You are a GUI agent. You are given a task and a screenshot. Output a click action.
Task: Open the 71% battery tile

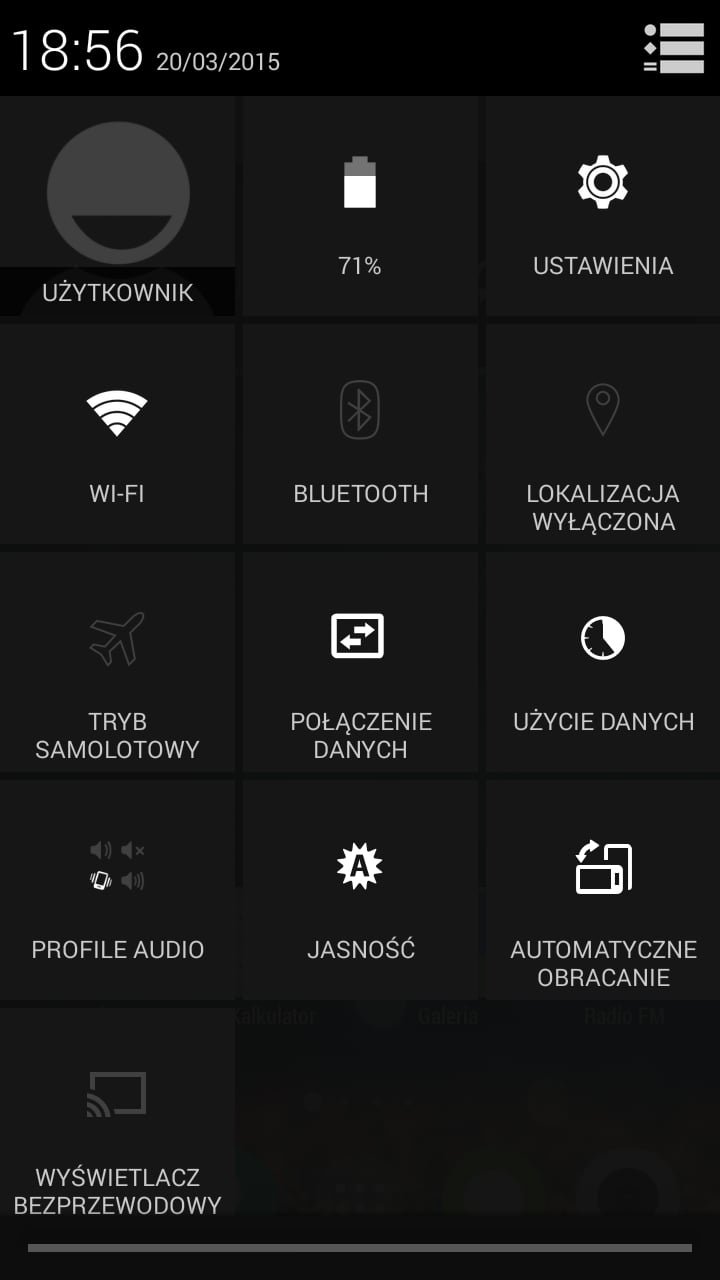(x=360, y=206)
